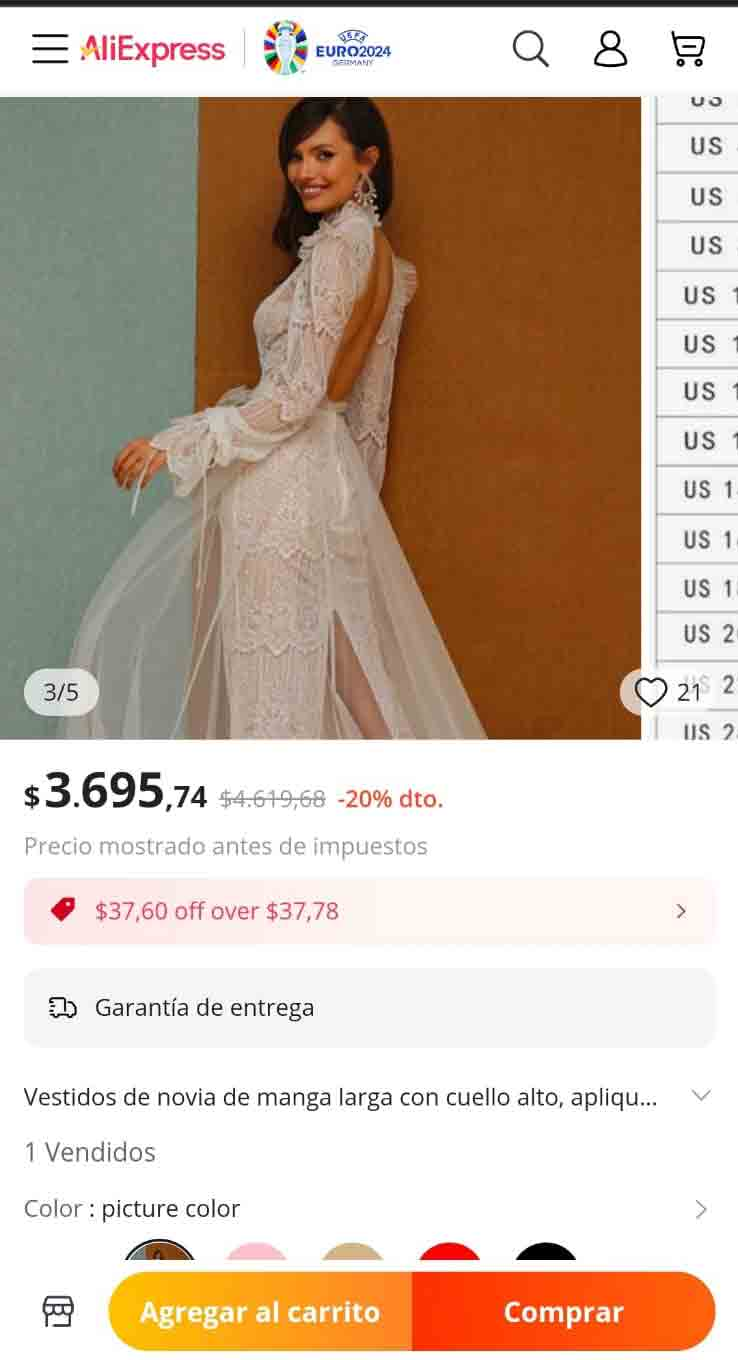The image size is (738, 1360).
Task: Open the shopping cart
Action: coord(687,48)
